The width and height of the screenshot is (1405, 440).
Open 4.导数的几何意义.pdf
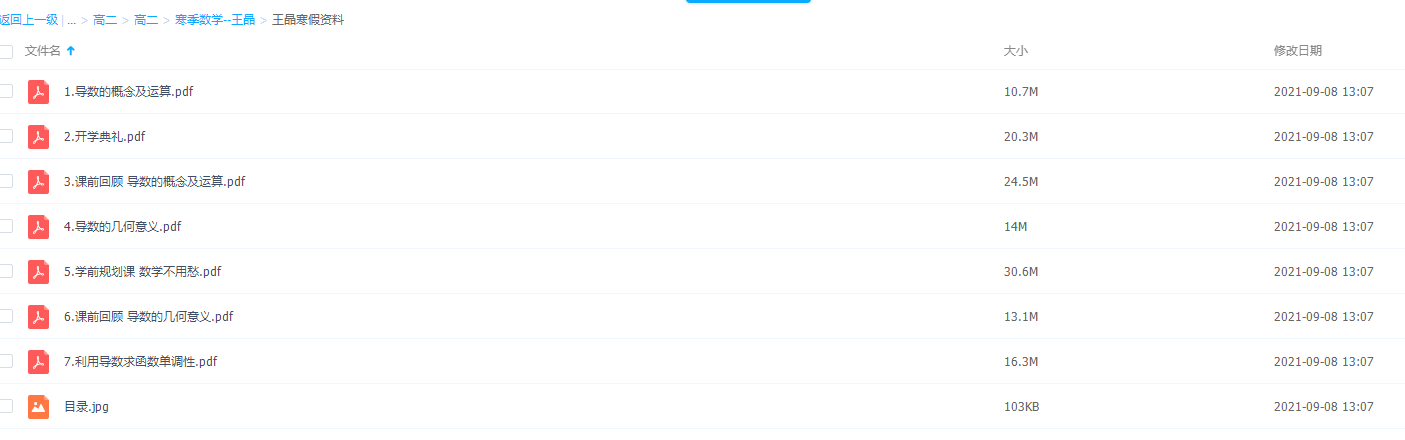point(122,226)
